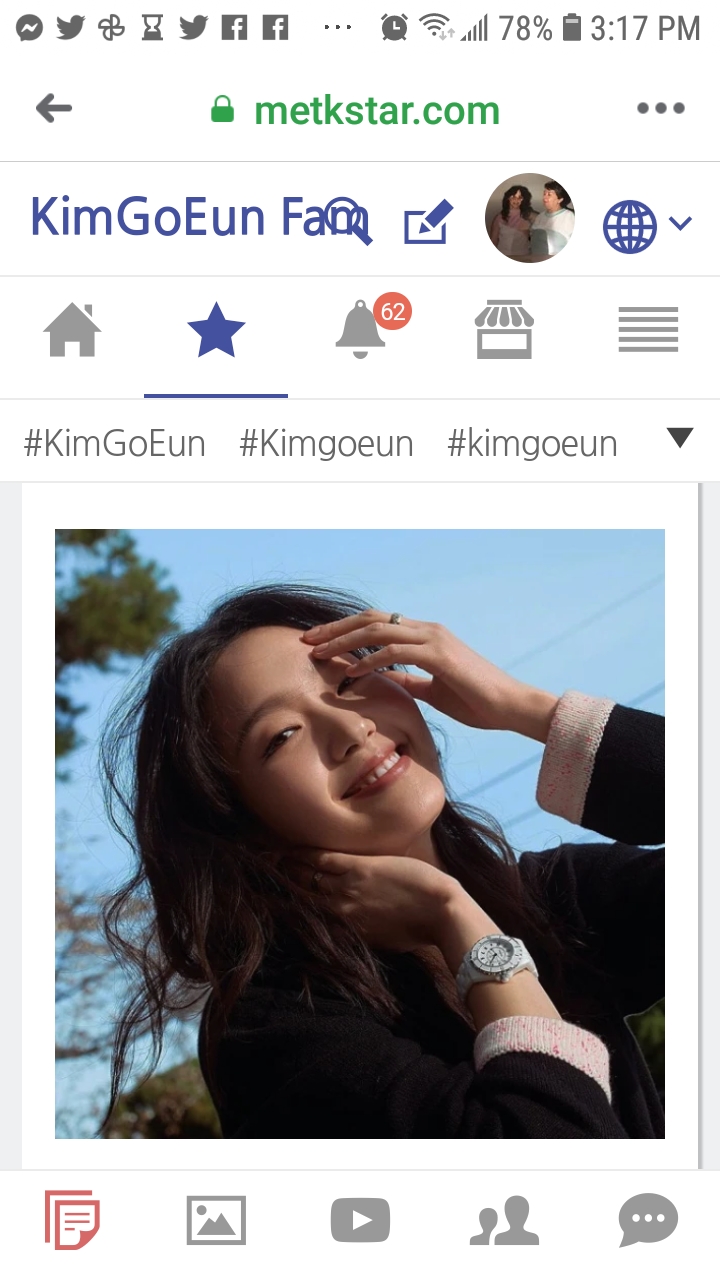Compose a new post with the edit icon
This screenshot has width=720, height=1280.
pyautogui.click(x=428, y=221)
